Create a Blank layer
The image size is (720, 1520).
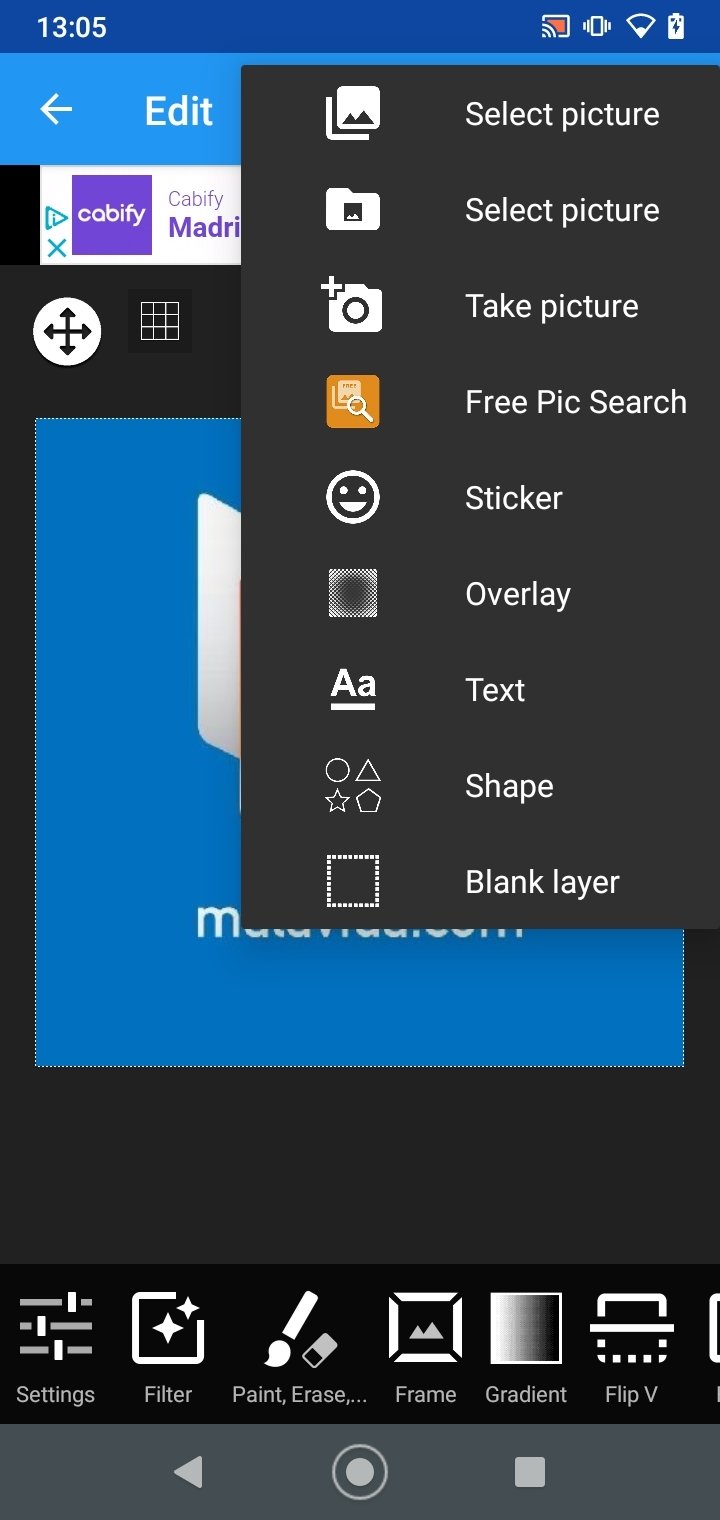coord(480,882)
